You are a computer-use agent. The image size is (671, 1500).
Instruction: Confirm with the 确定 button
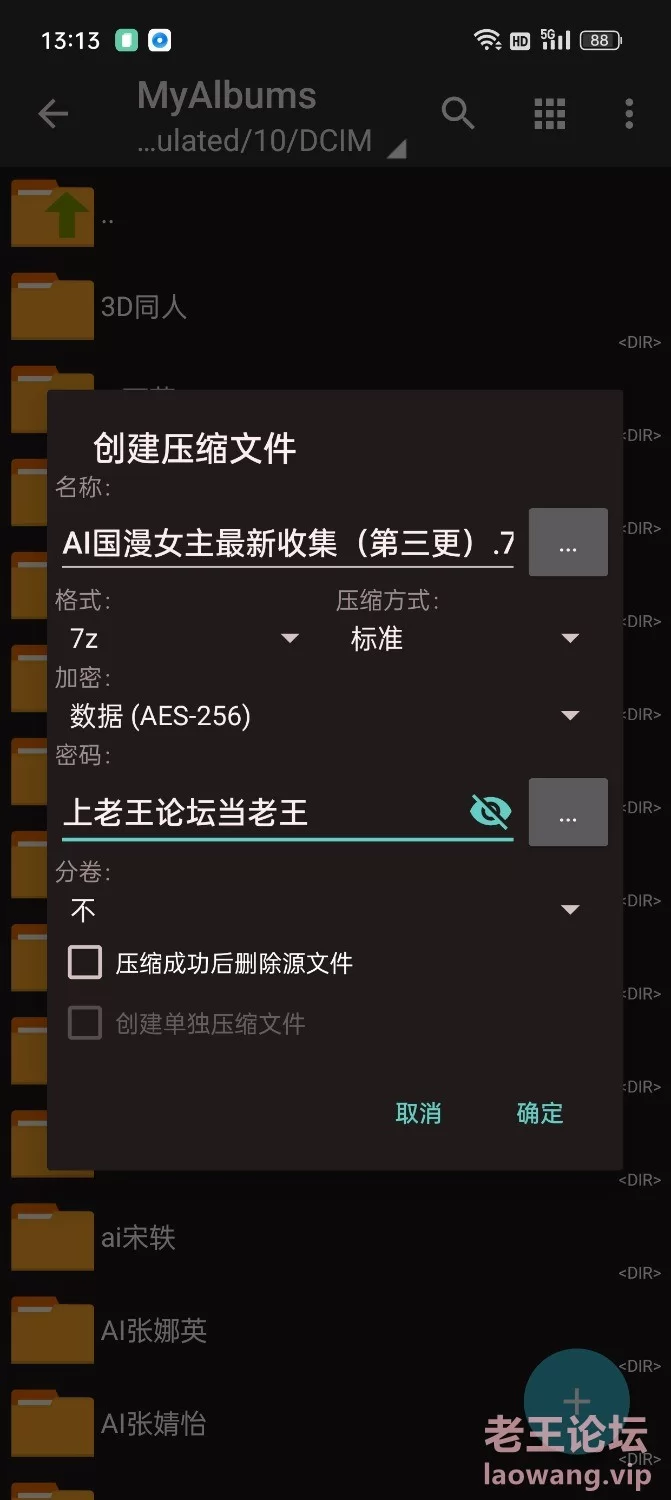coord(540,1113)
